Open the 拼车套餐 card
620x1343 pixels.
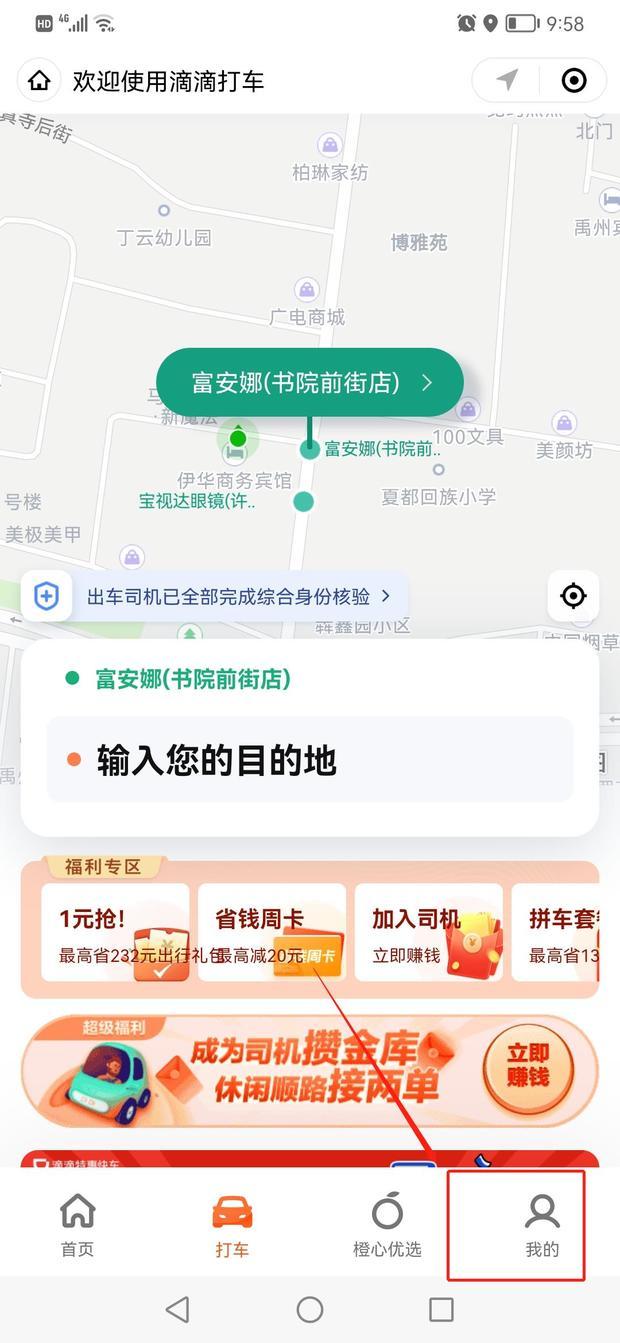point(556,932)
